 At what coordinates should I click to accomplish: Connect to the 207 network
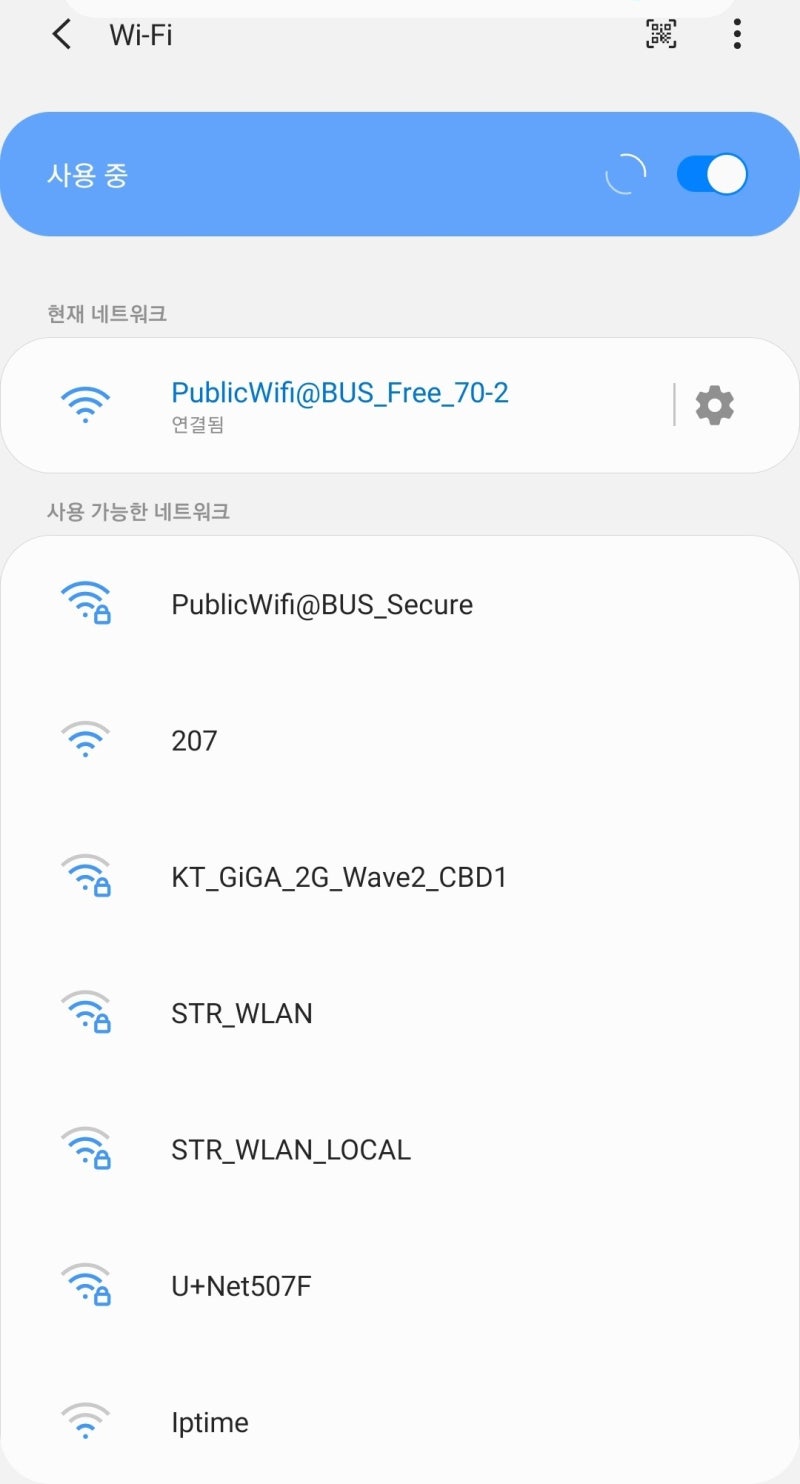tap(193, 740)
